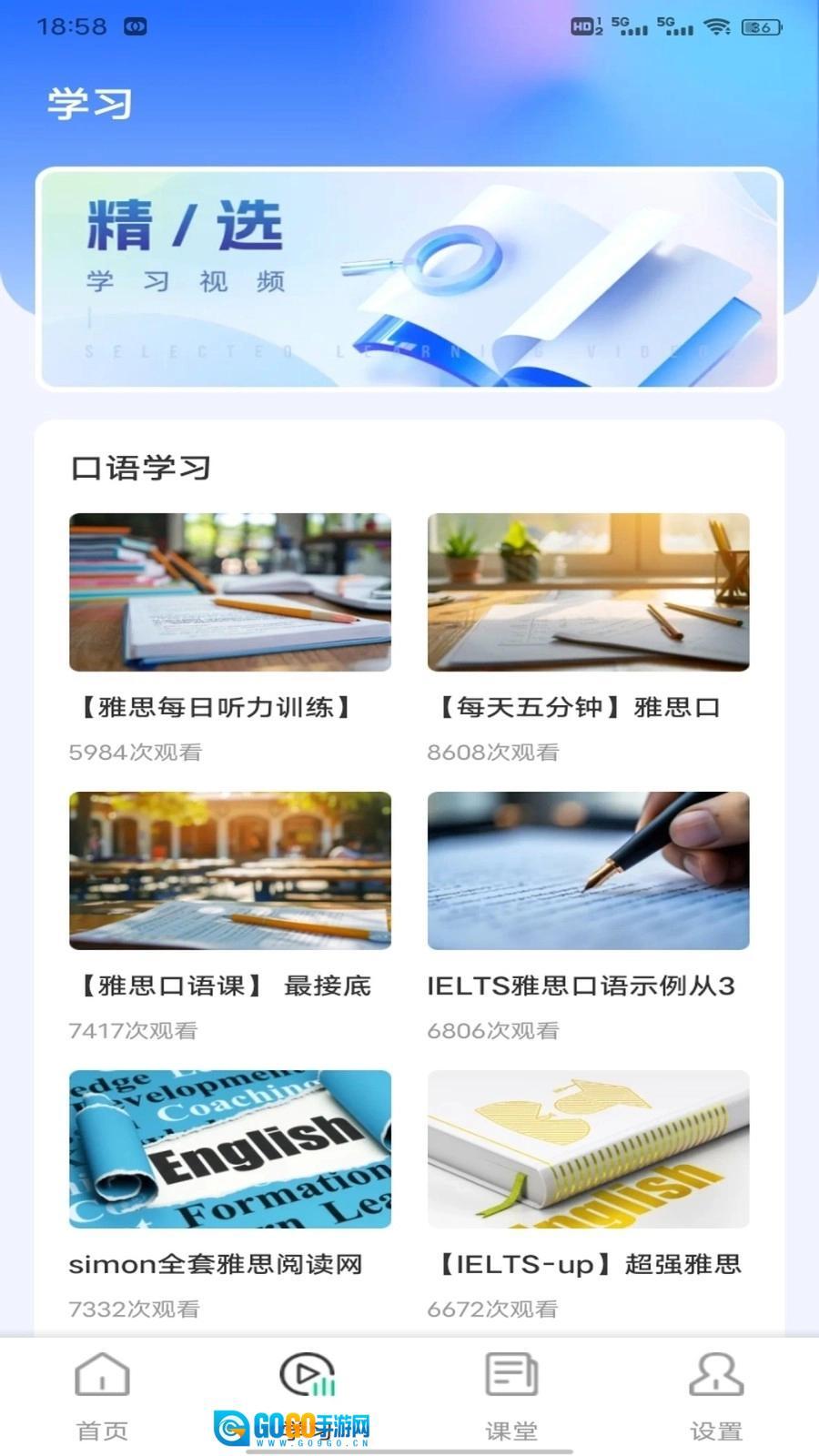The height and width of the screenshot is (1456, 819).
Task: Switch to the 首页 tab
Action: (102, 1396)
